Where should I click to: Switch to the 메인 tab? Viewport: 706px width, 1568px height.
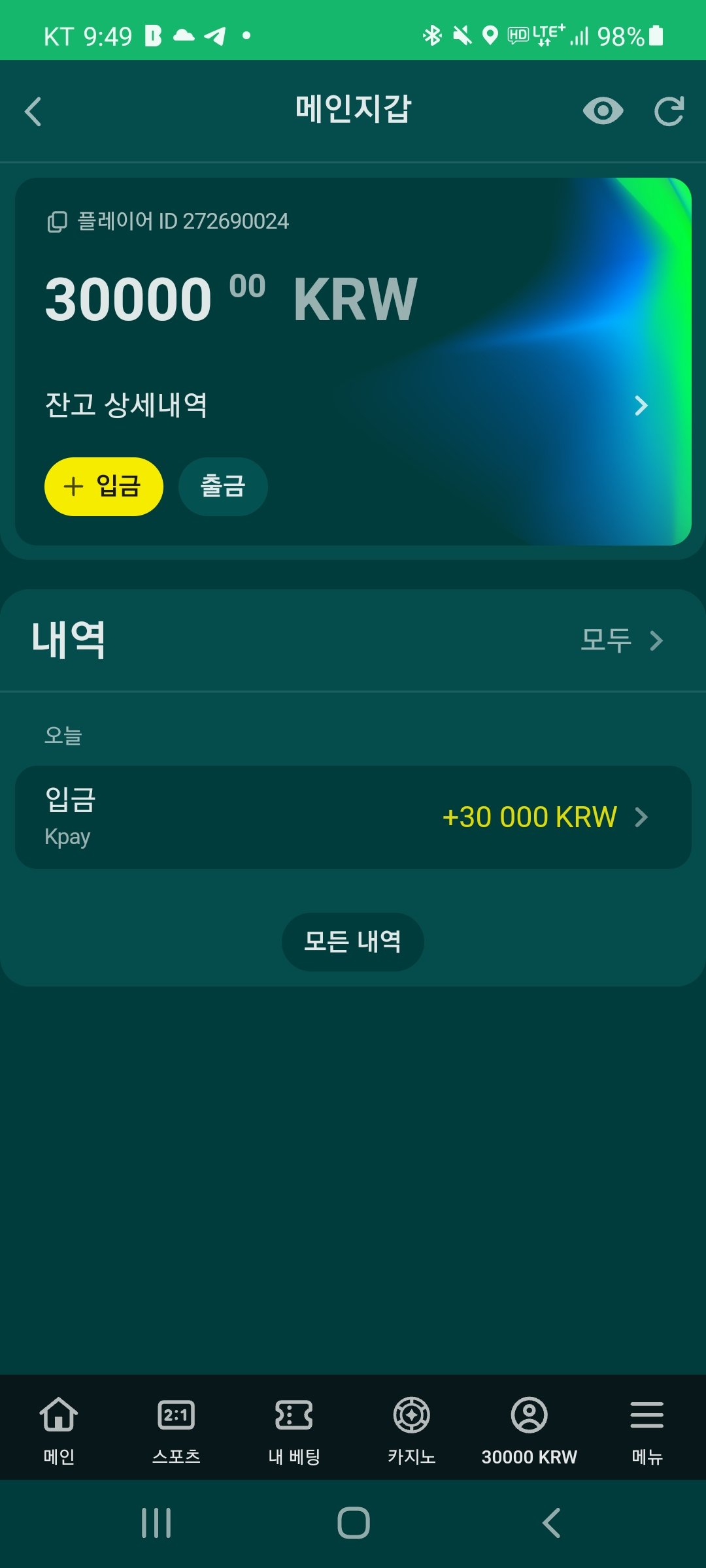59,1428
